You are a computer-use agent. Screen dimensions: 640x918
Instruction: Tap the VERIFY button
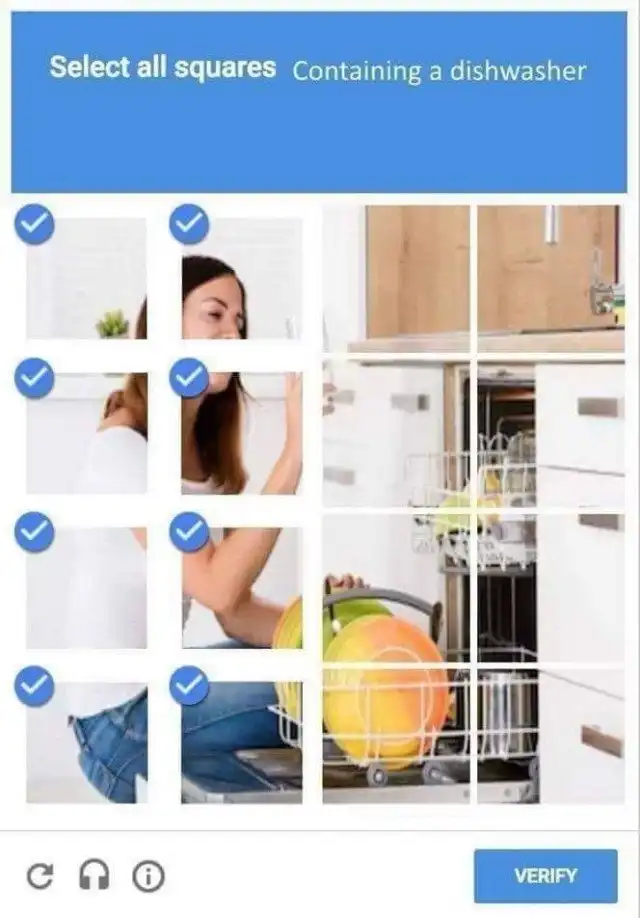[545, 875]
